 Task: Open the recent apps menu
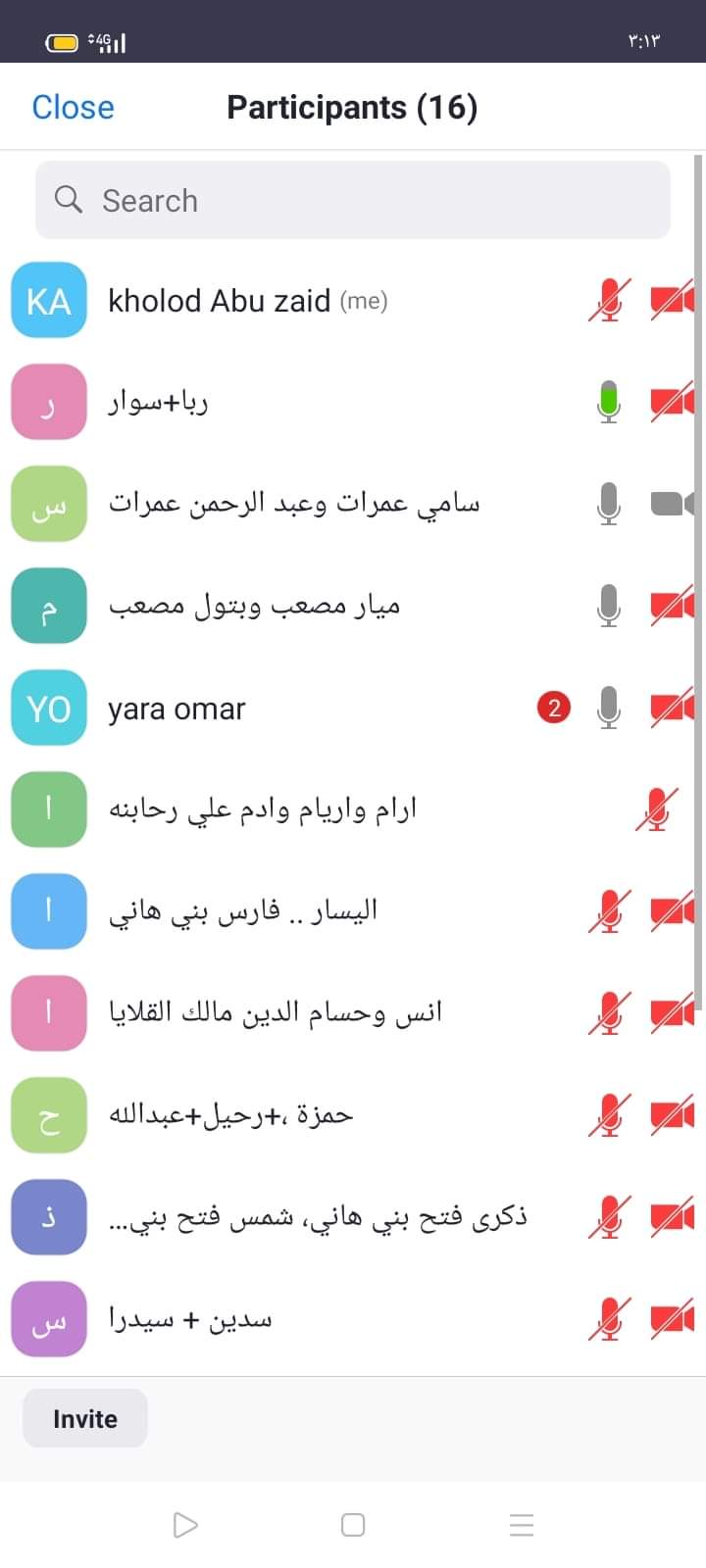click(x=522, y=1525)
